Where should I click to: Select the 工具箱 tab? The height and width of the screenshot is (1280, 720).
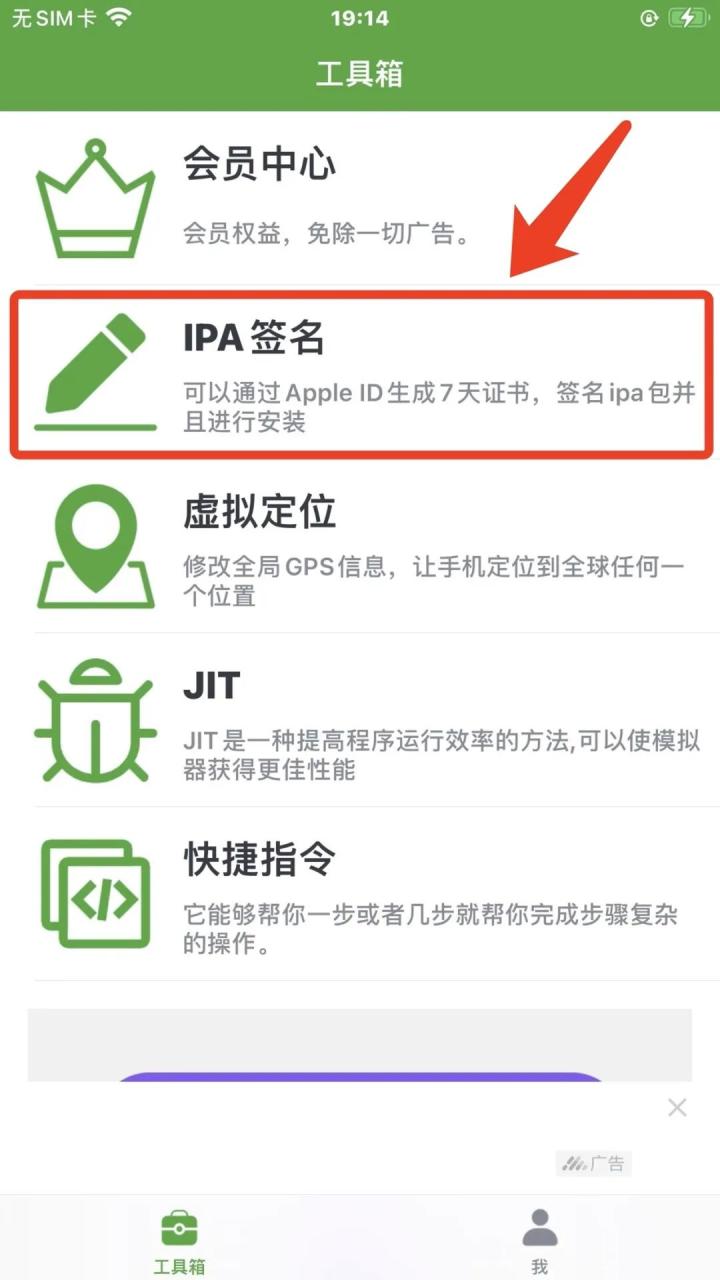pyautogui.click(x=180, y=1240)
